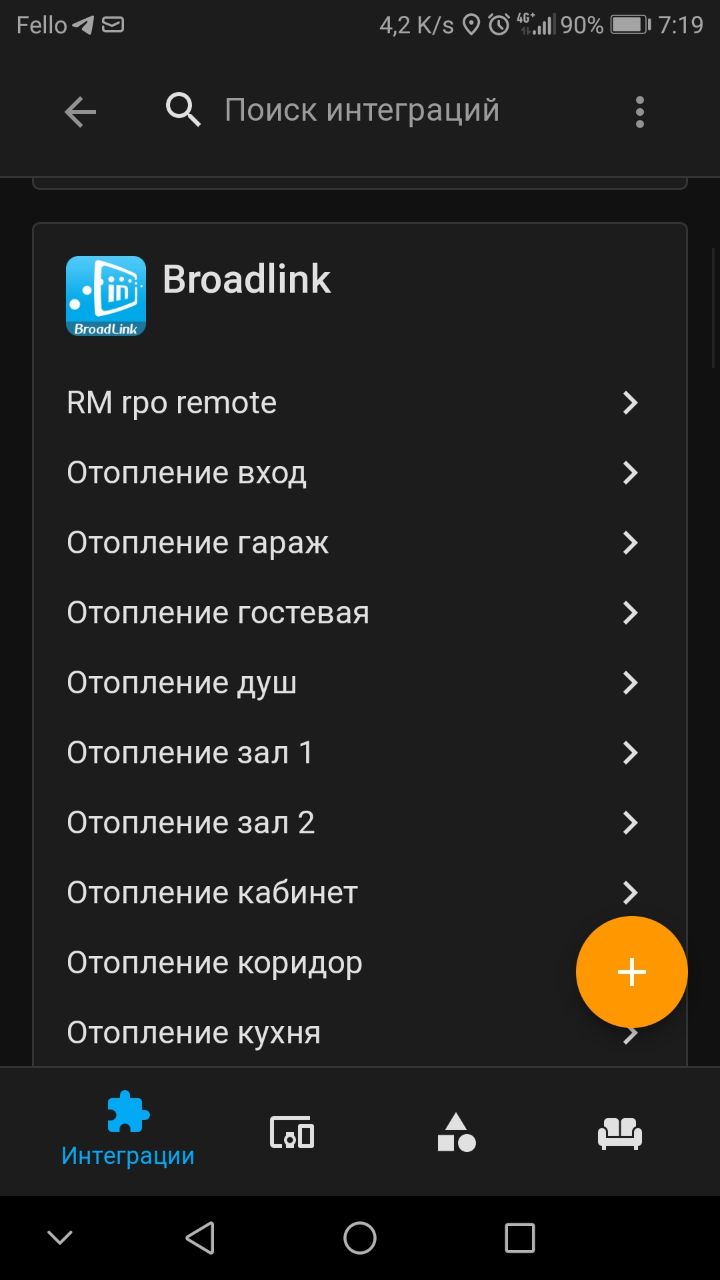Switch to the Интеграции tab
The height and width of the screenshot is (1280, 720).
click(x=128, y=1131)
